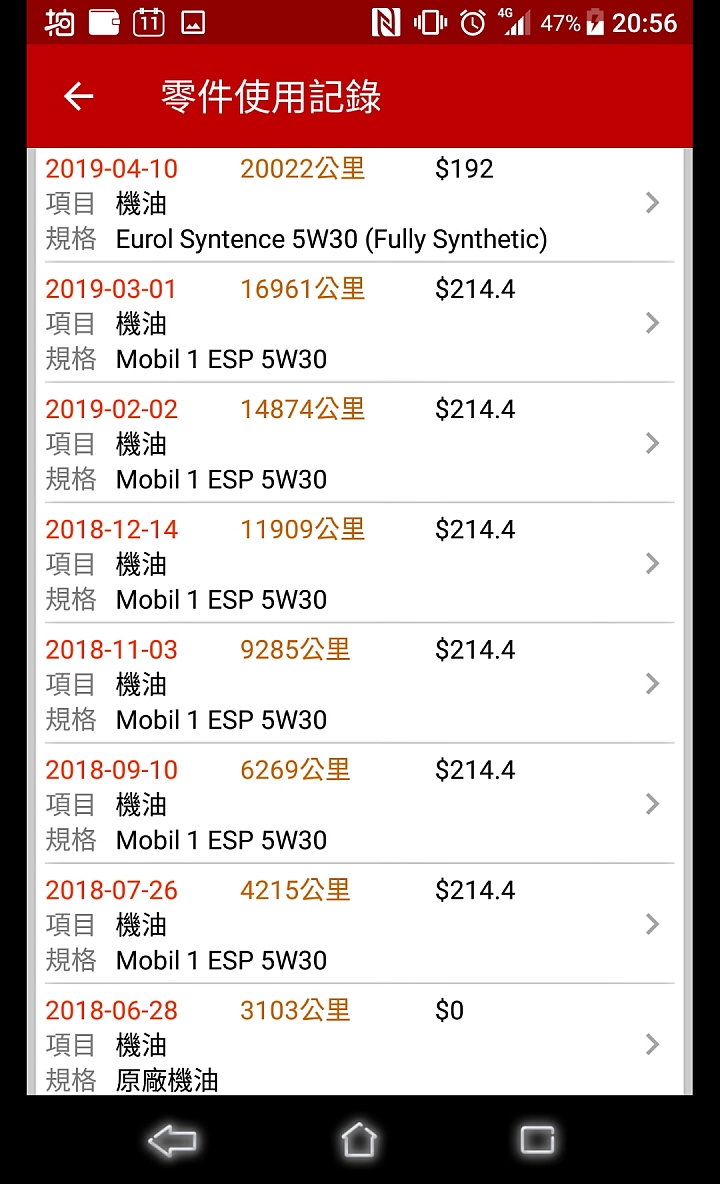The height and width of the screenshot is (1184, 720).
Task: Select the 2018-06-28 原廠機油 record
Action: pyautogui.click(x=359, y=1040)
